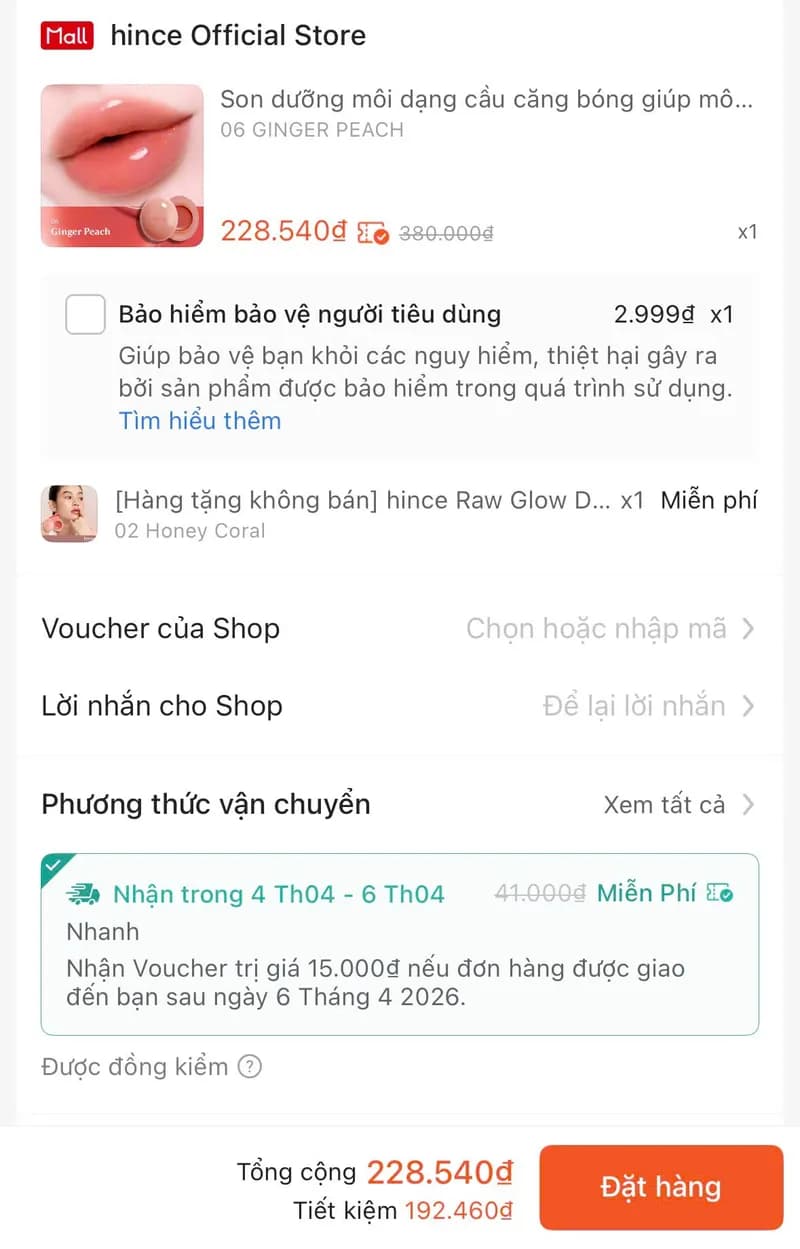Select the Nhanh shipping option card
Image resolution: width=800 pixels, height=1249 pixels.
[x=399, y=944]
